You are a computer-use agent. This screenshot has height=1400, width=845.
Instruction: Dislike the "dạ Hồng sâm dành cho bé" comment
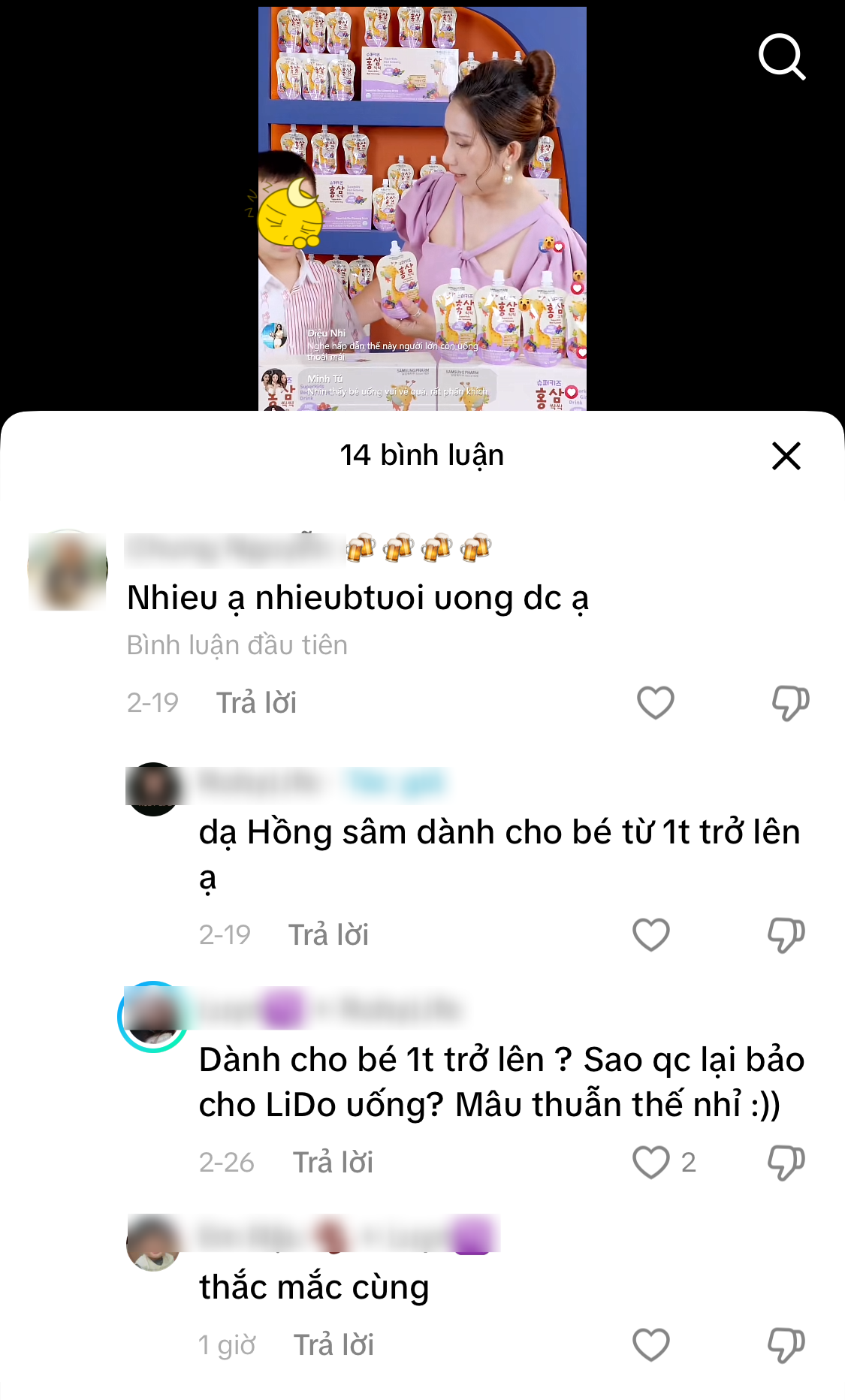click(x=786, y=935)
